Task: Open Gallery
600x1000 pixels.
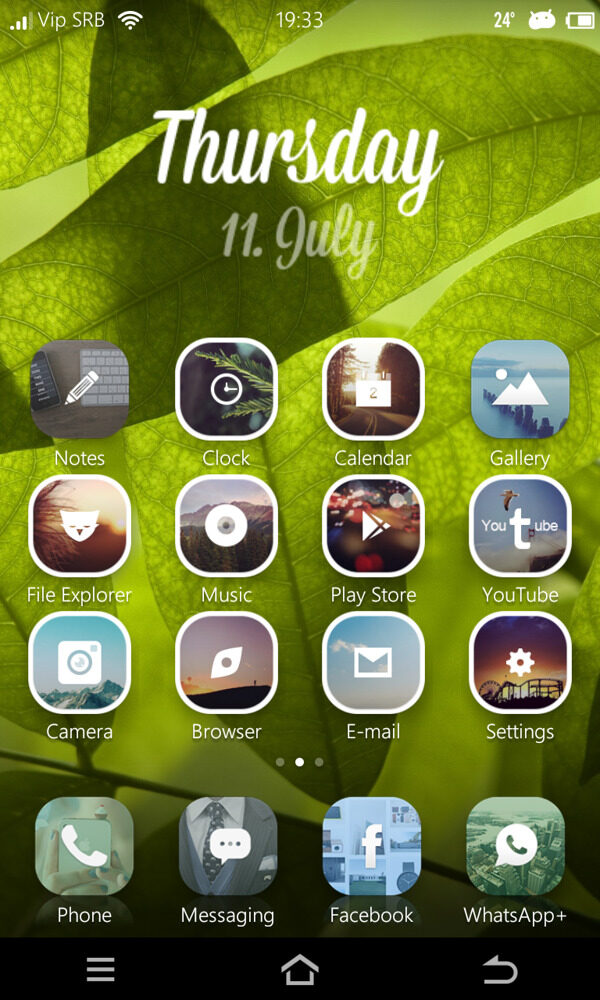Action: (x=520, y=390)
